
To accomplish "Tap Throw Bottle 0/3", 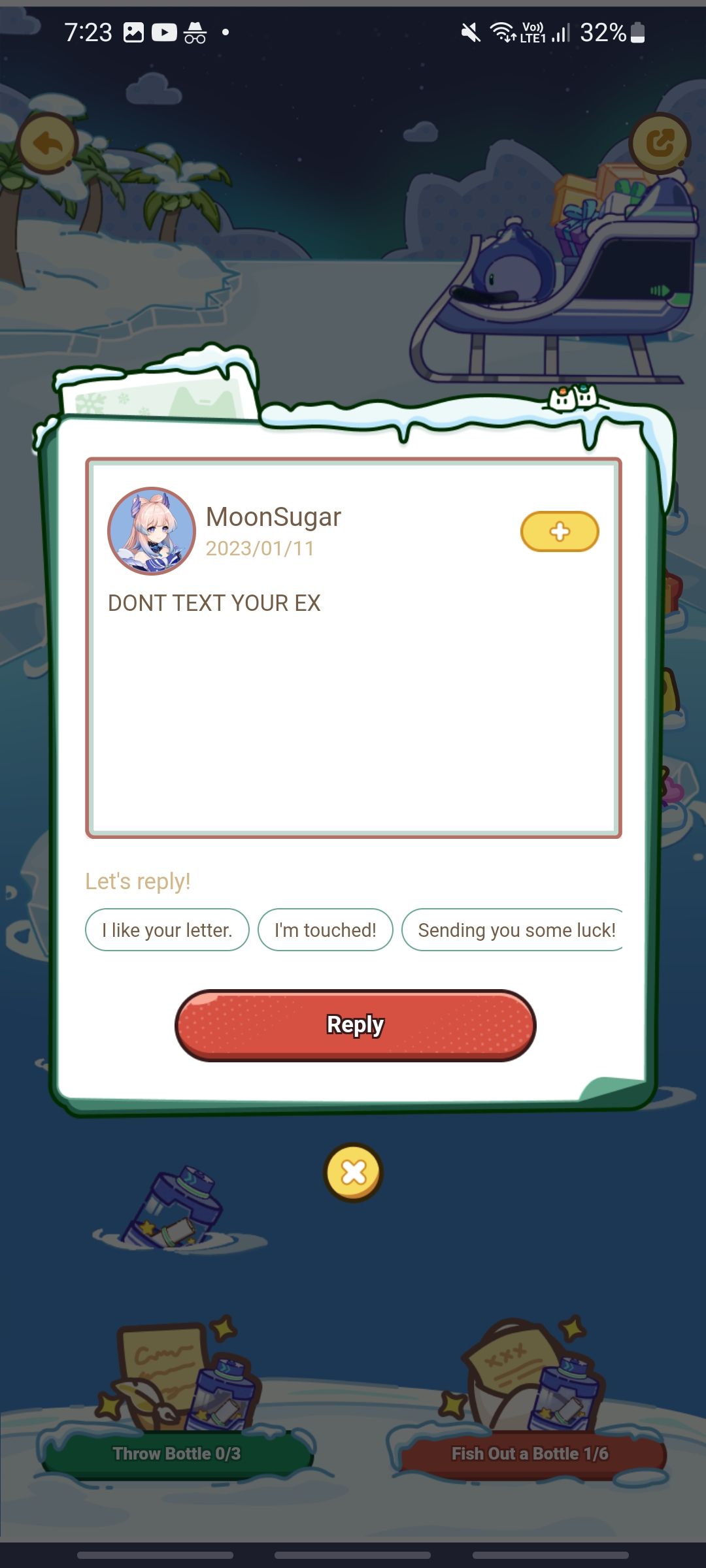I will (x=176, y=1453).
